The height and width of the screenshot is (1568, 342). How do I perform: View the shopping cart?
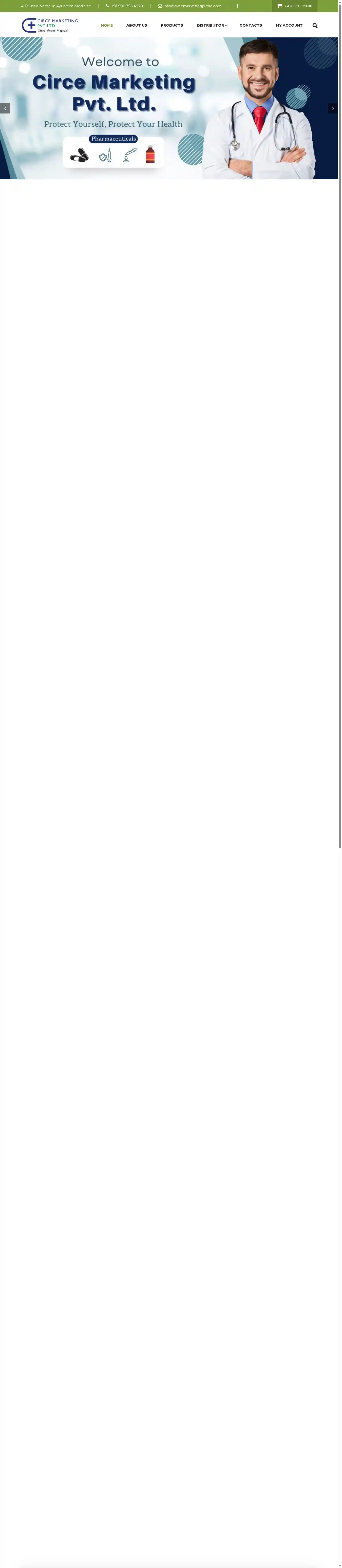click(295, 6)
